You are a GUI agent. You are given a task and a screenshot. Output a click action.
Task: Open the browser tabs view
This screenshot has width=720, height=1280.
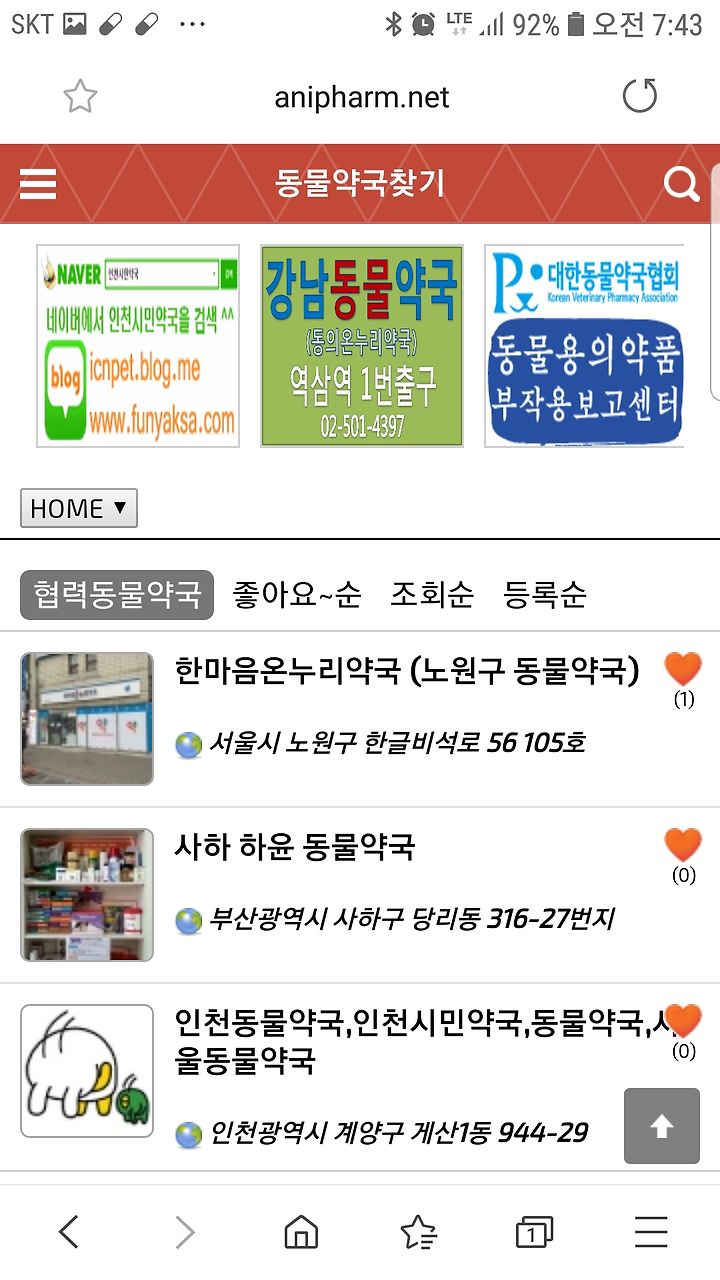click(x=535, y=1233)
